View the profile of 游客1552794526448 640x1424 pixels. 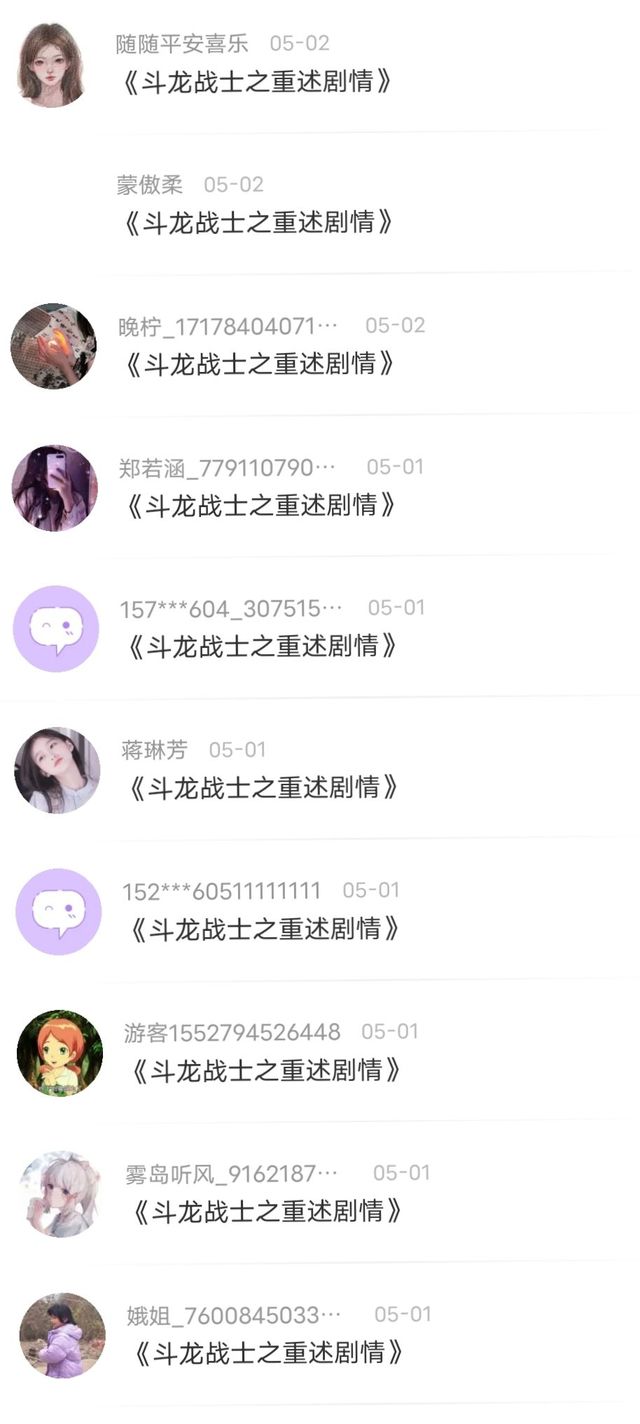click(x=60, y=1052)
